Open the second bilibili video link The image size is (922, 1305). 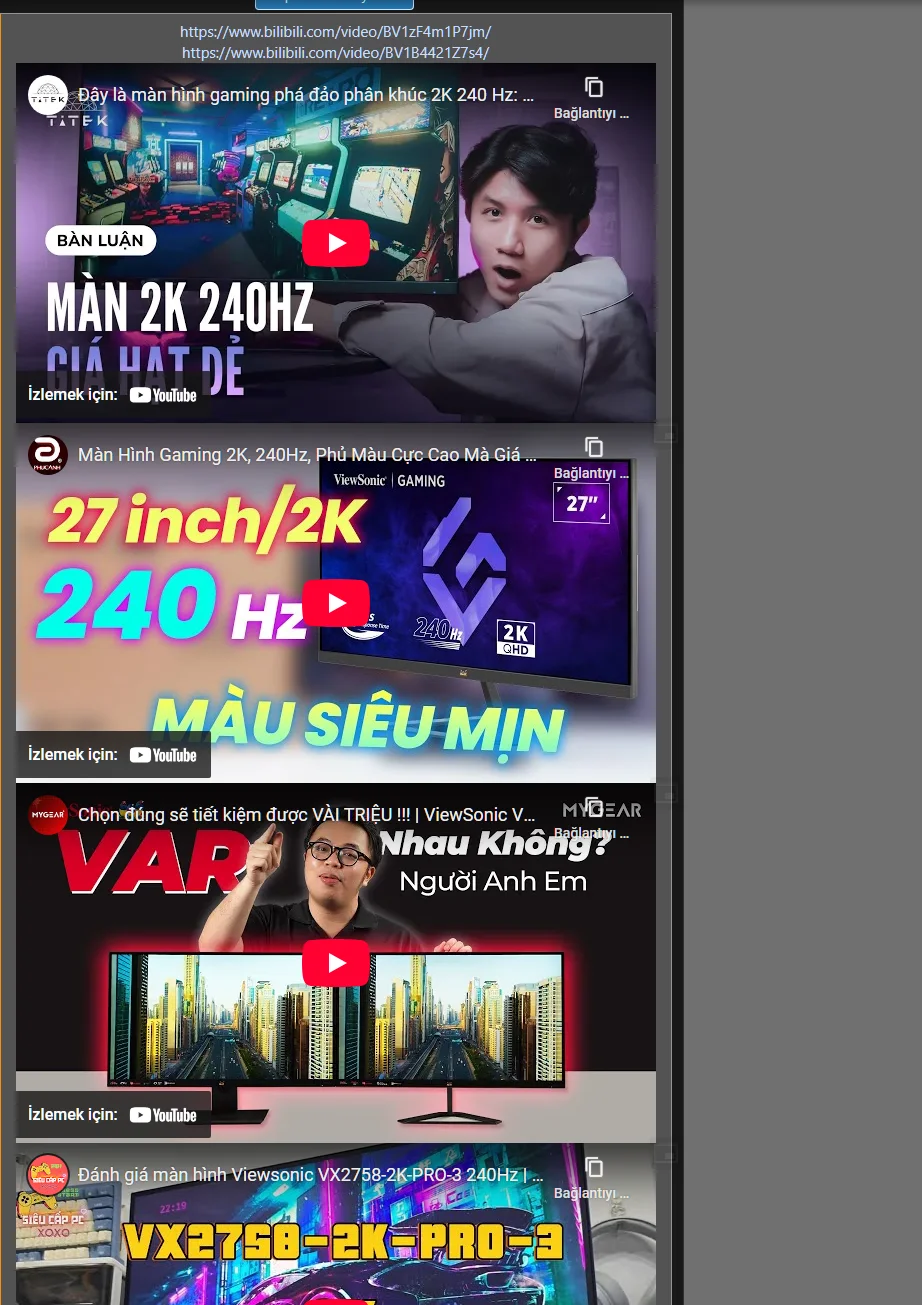[x=335, y=53]
